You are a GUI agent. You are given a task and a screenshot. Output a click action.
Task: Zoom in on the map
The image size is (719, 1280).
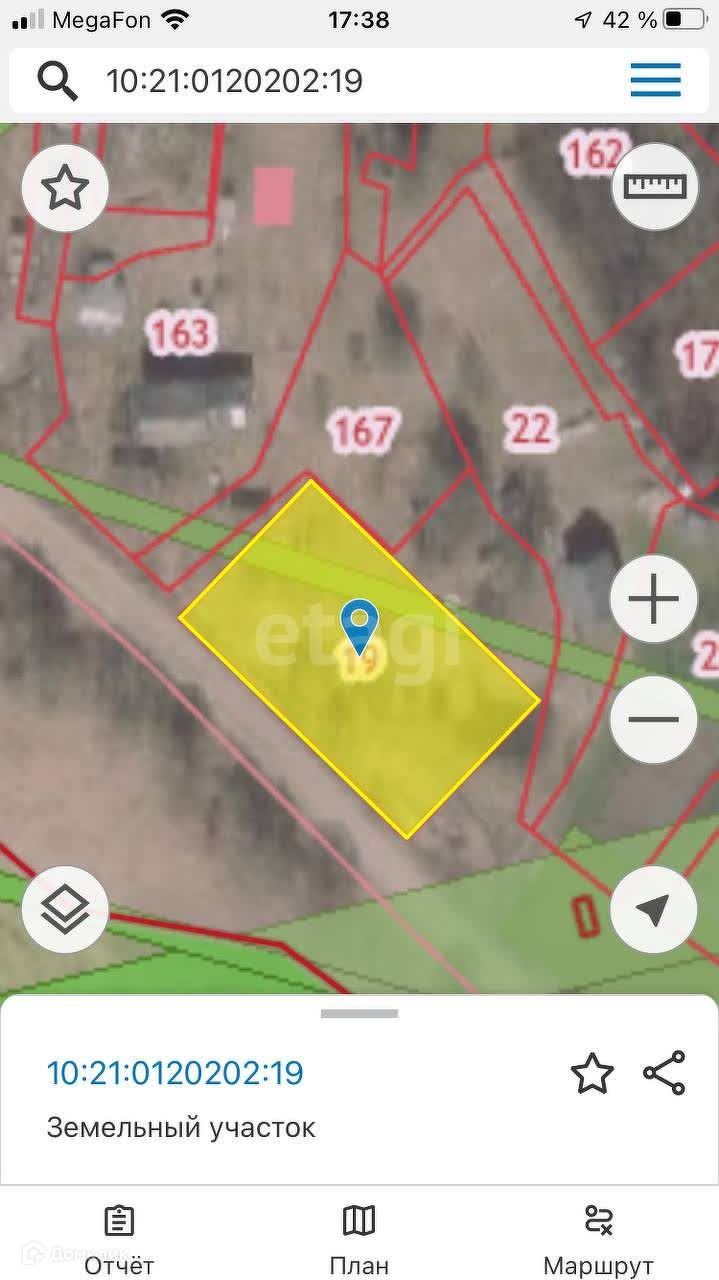(654, 600)
